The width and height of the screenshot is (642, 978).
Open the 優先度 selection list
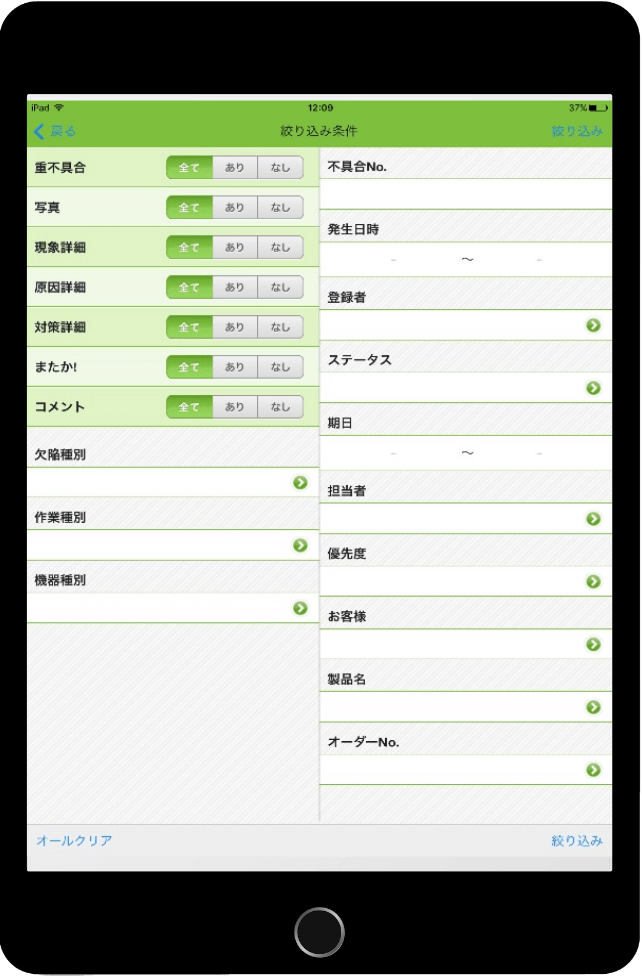pos(593,581)
